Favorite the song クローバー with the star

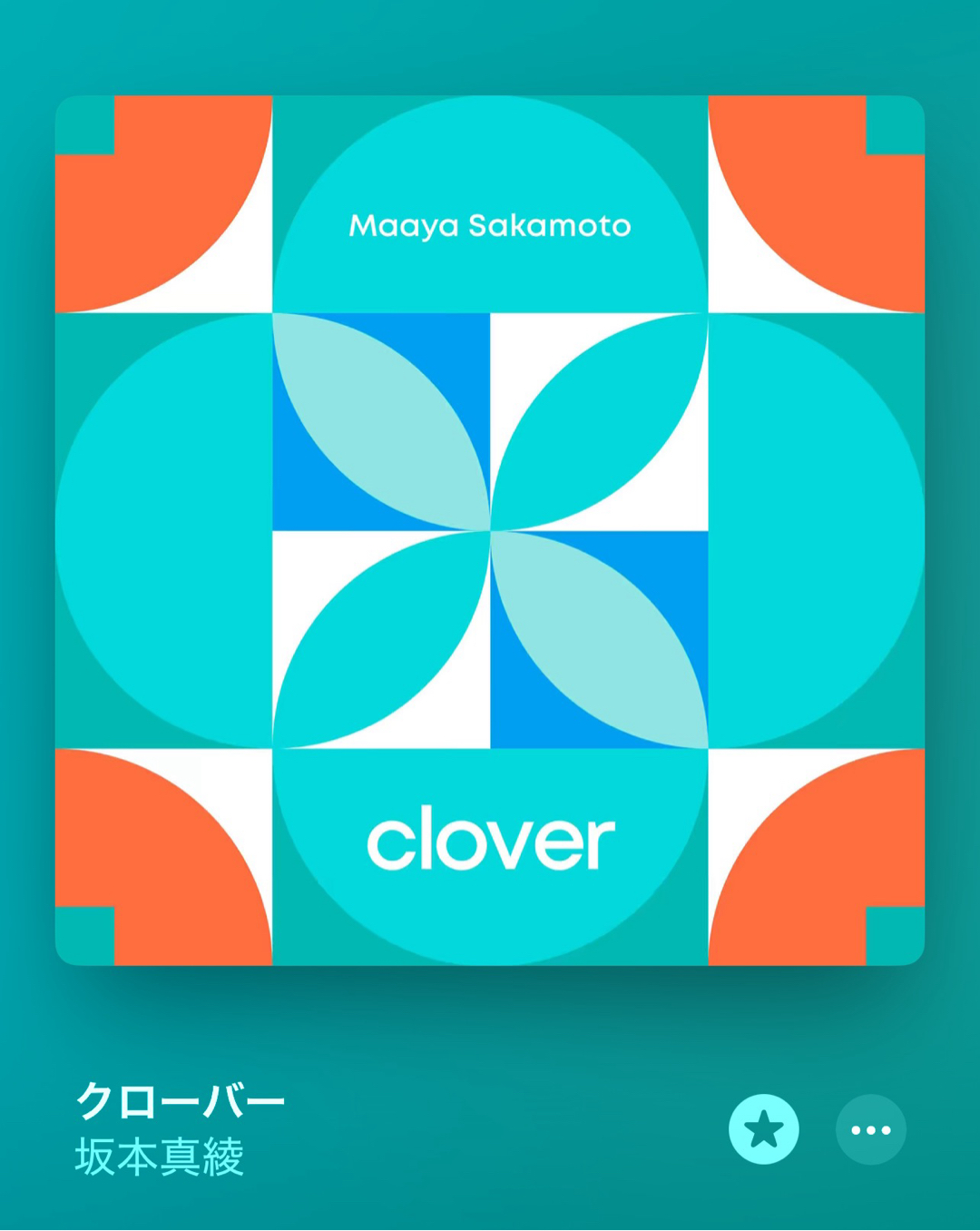click(763, 1129)
